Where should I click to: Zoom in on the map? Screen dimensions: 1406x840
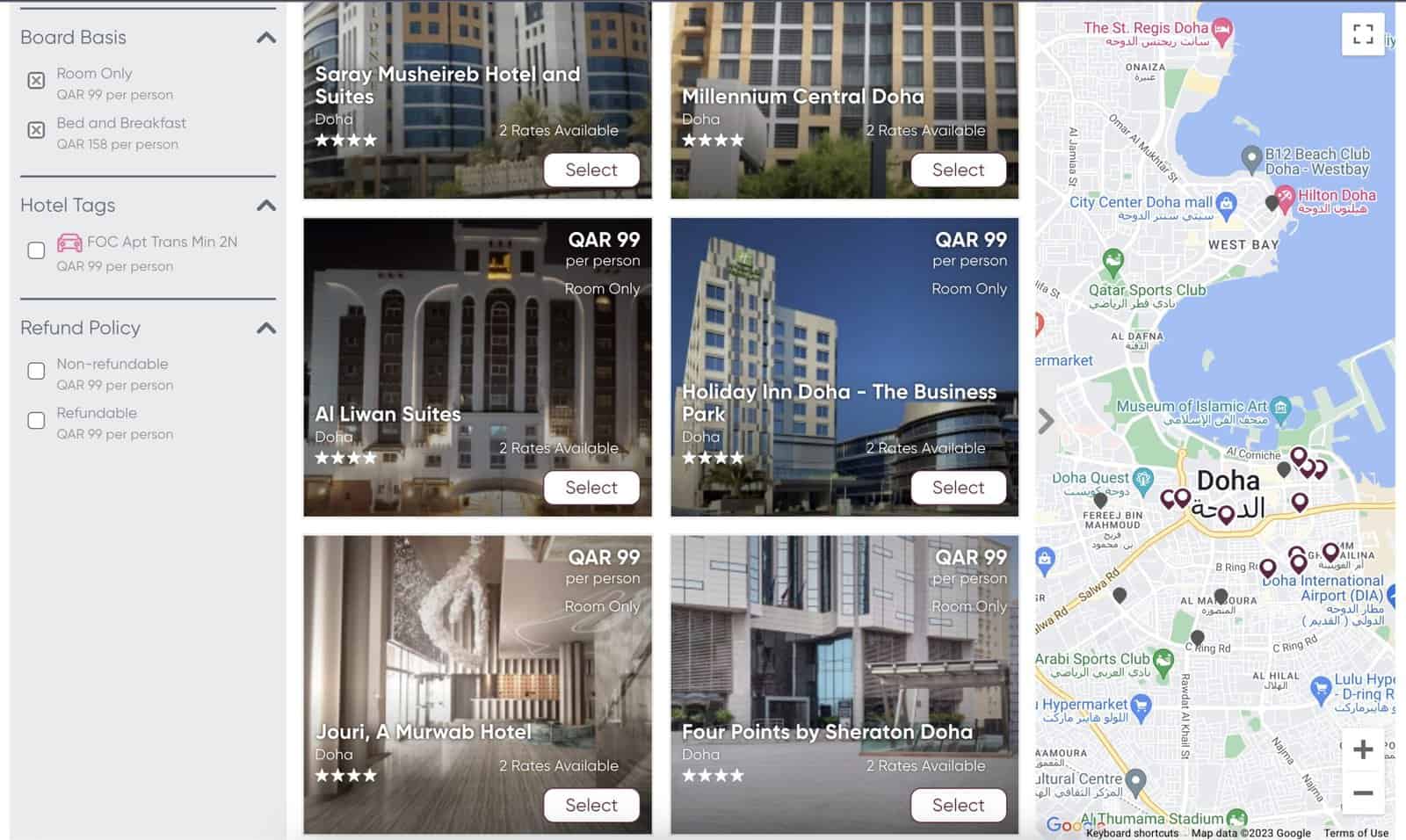1363,749
